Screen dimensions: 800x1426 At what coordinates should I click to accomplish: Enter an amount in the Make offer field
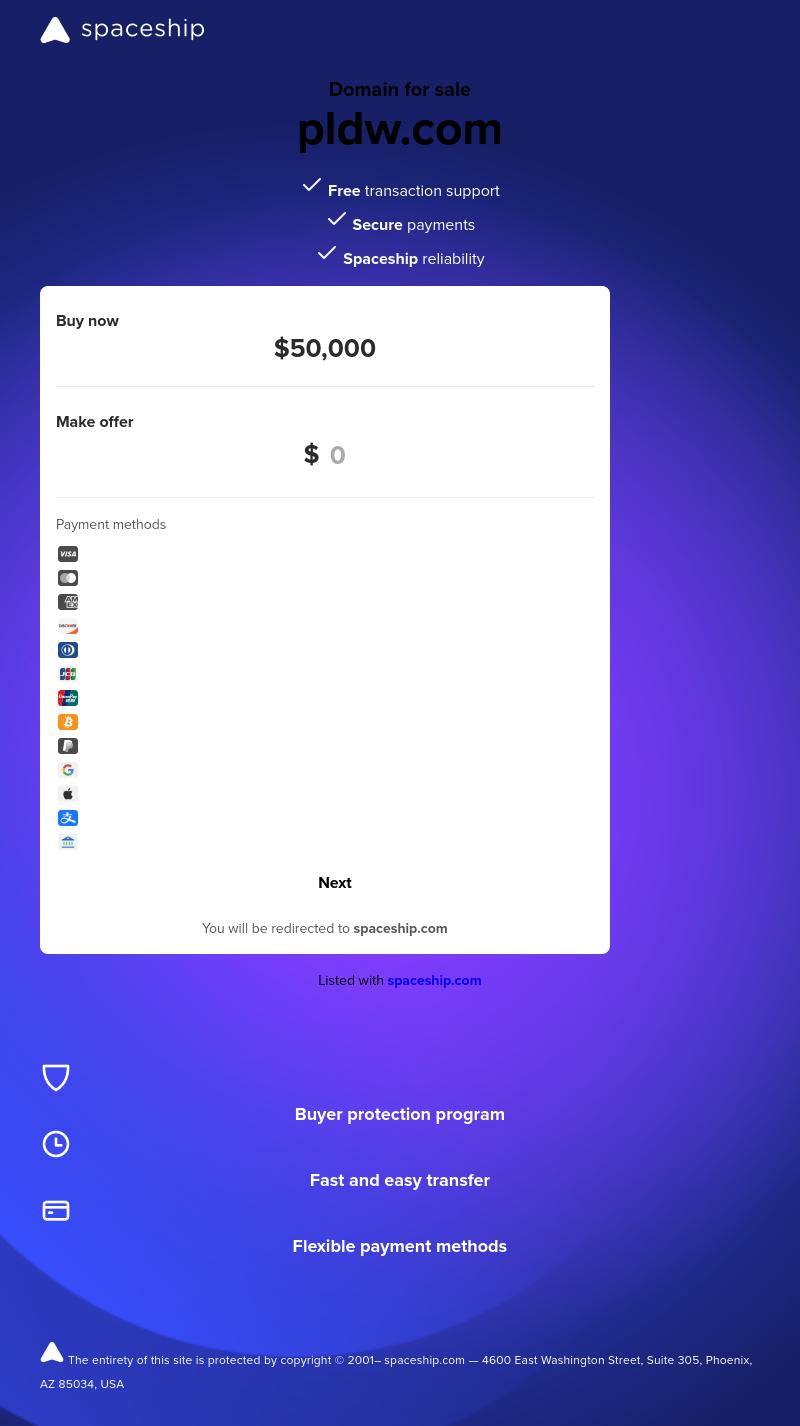[x=340, y=455]
